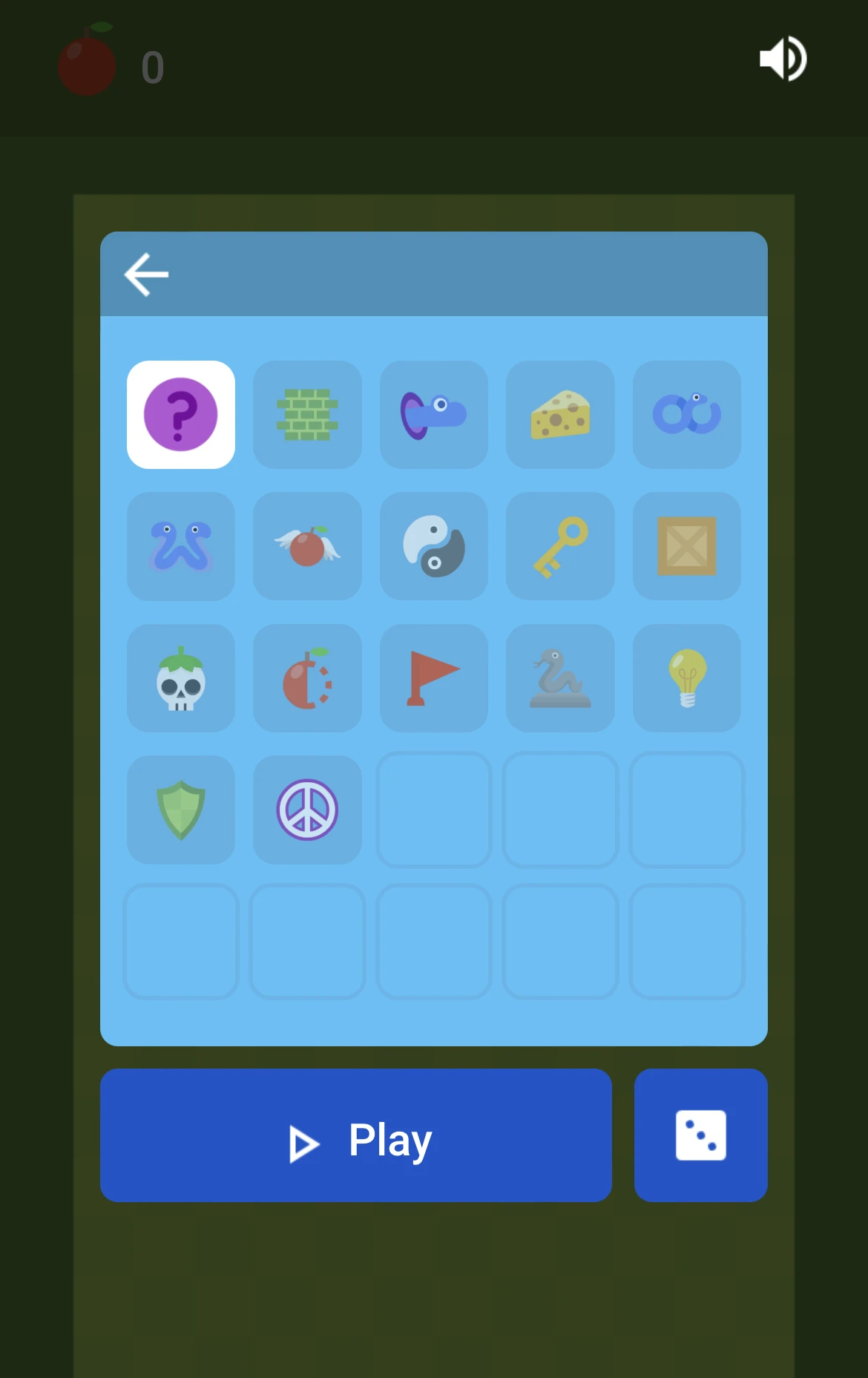
Task: Select the double snake loop skin
Action: 686,414
